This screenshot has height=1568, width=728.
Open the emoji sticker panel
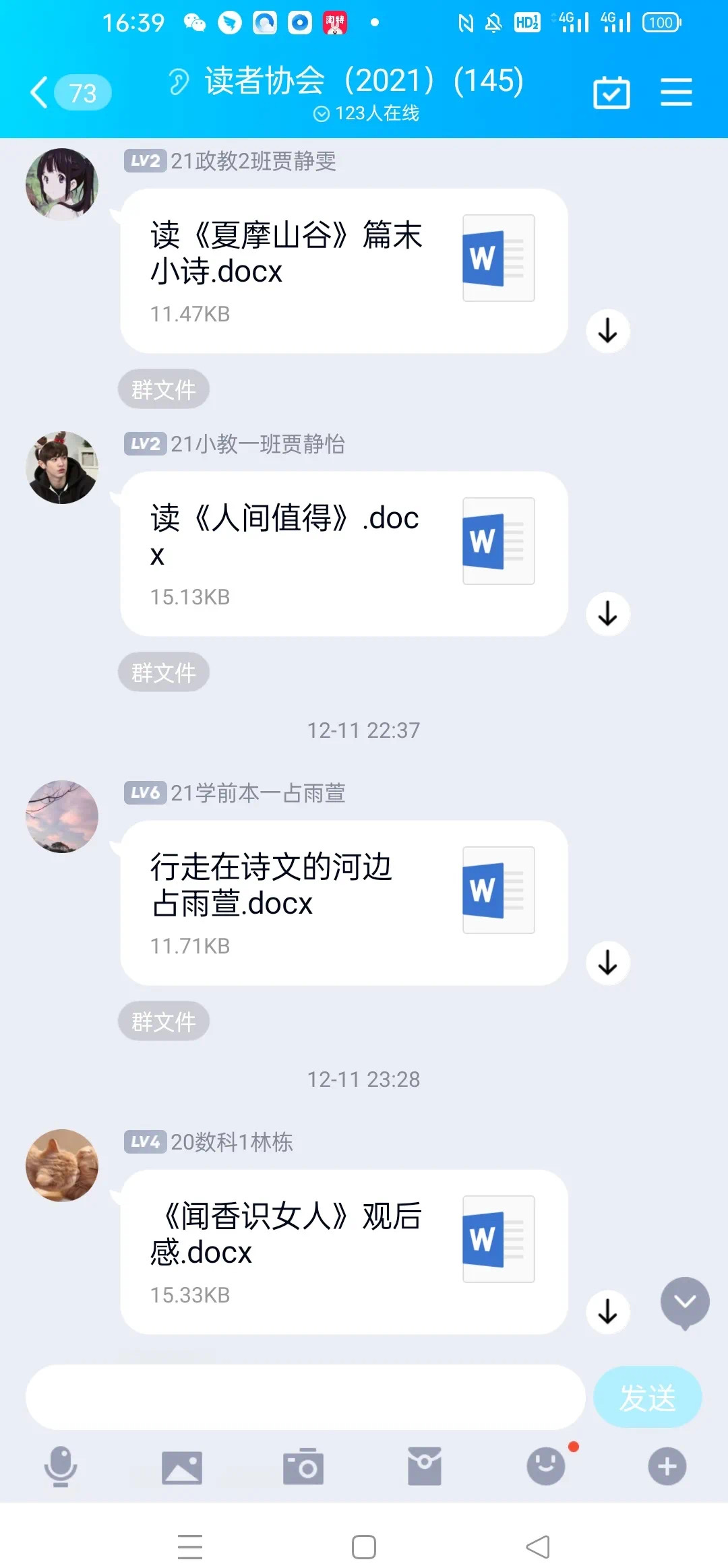point(545,1466)
